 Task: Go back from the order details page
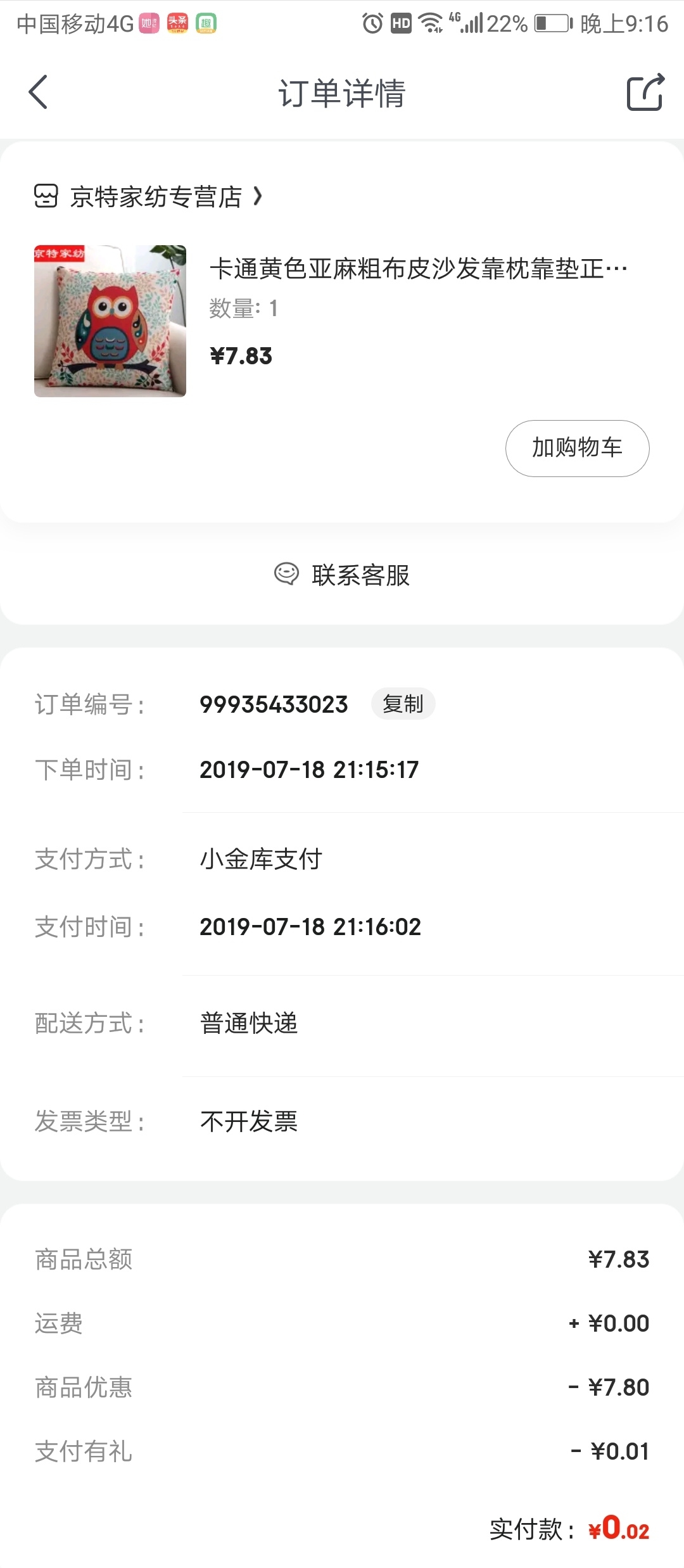click(x=38, y=92)
